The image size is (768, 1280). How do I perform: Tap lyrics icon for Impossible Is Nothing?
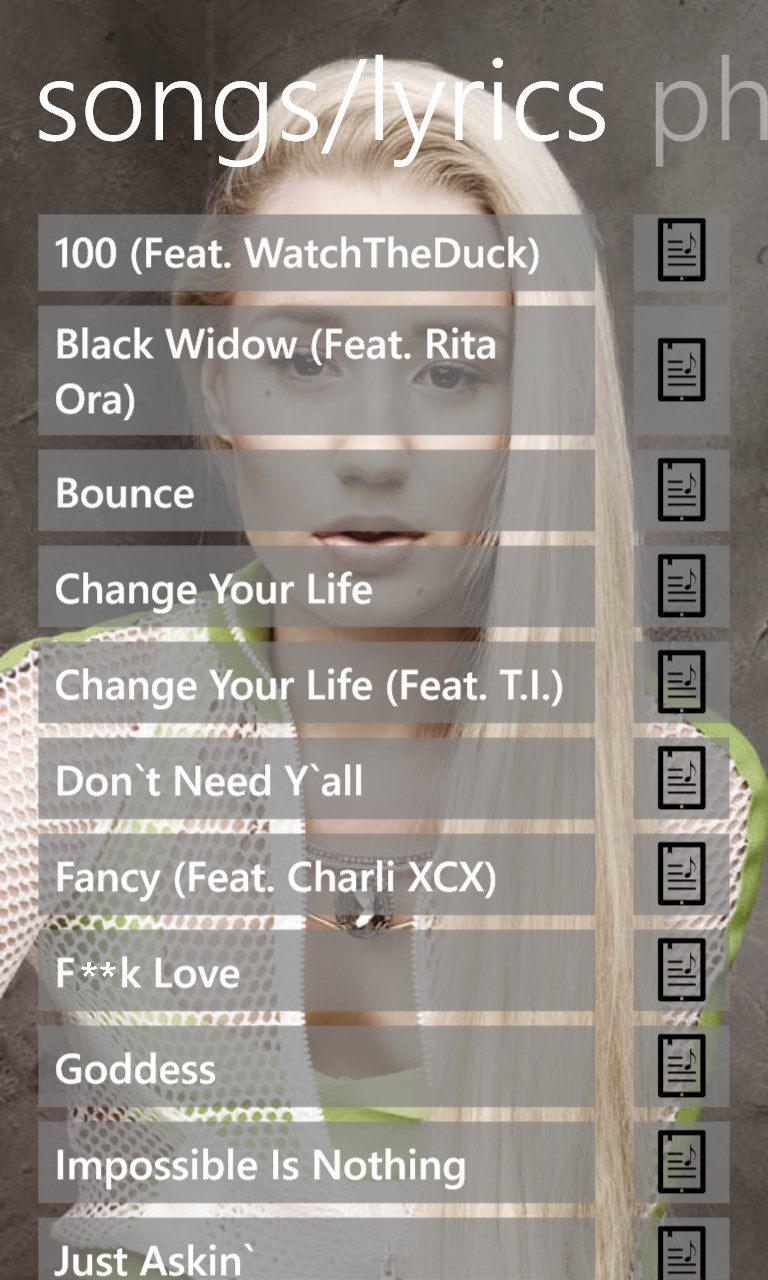click(681, 1162)
